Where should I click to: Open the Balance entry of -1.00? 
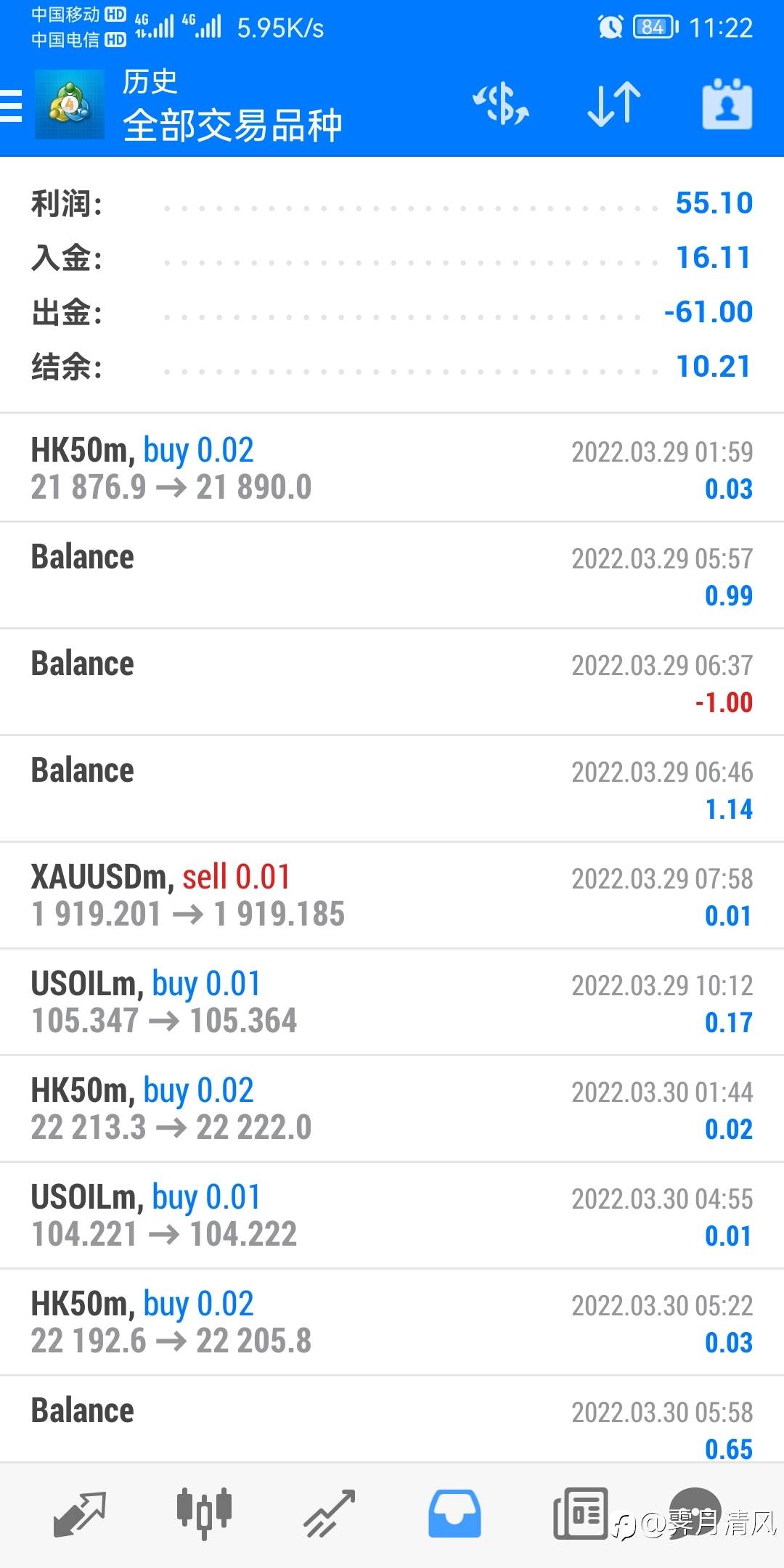pos(392,682)
